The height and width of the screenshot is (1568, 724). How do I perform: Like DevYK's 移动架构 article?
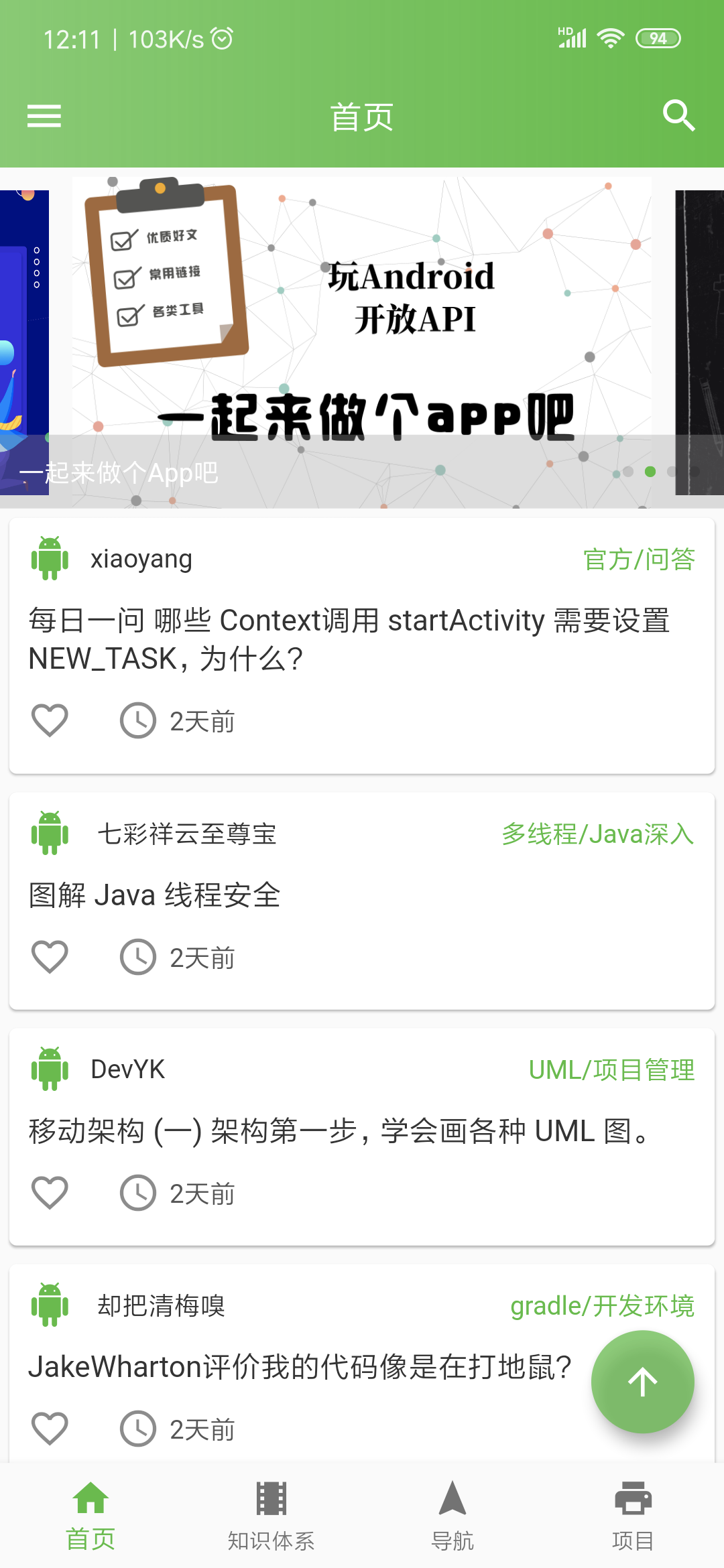(50, 1193)
